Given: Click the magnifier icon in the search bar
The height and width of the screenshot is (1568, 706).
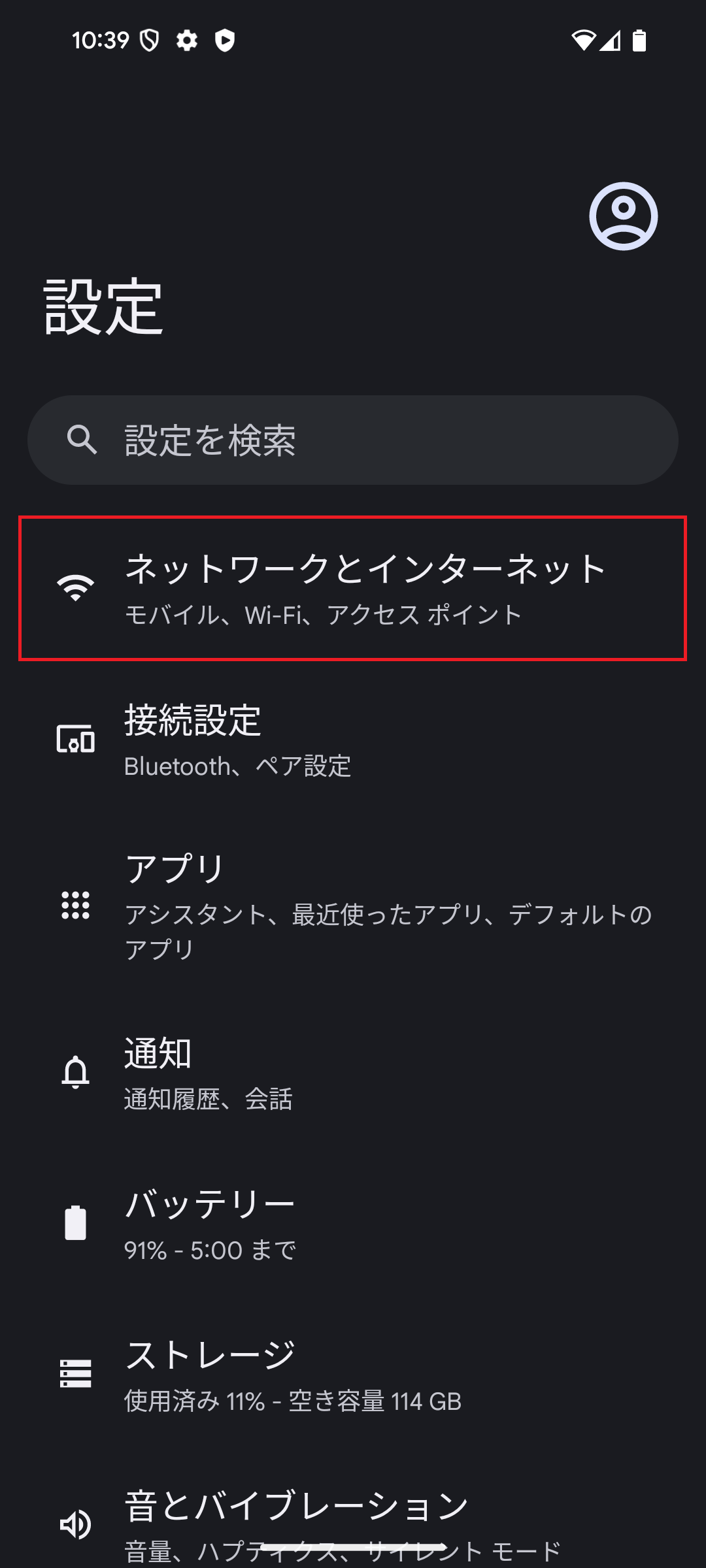Looking at the screenshot, I should (83, 440).
